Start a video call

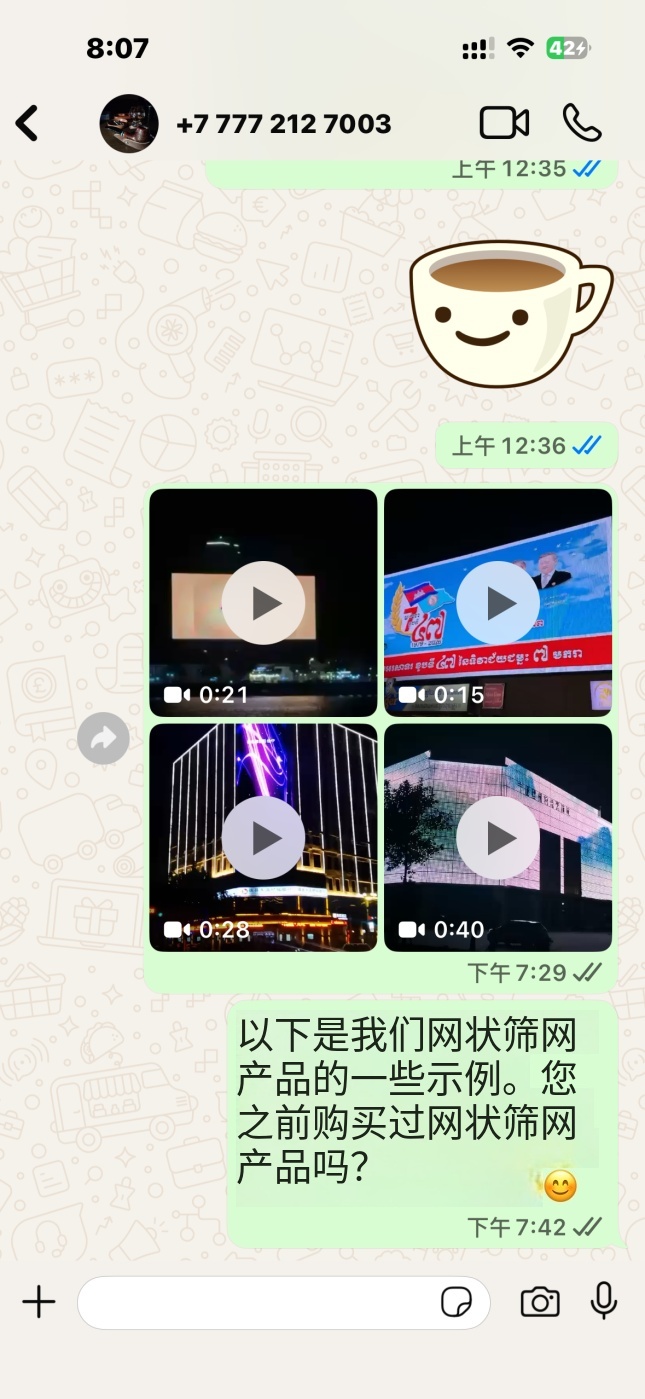(x=504, y=123)
